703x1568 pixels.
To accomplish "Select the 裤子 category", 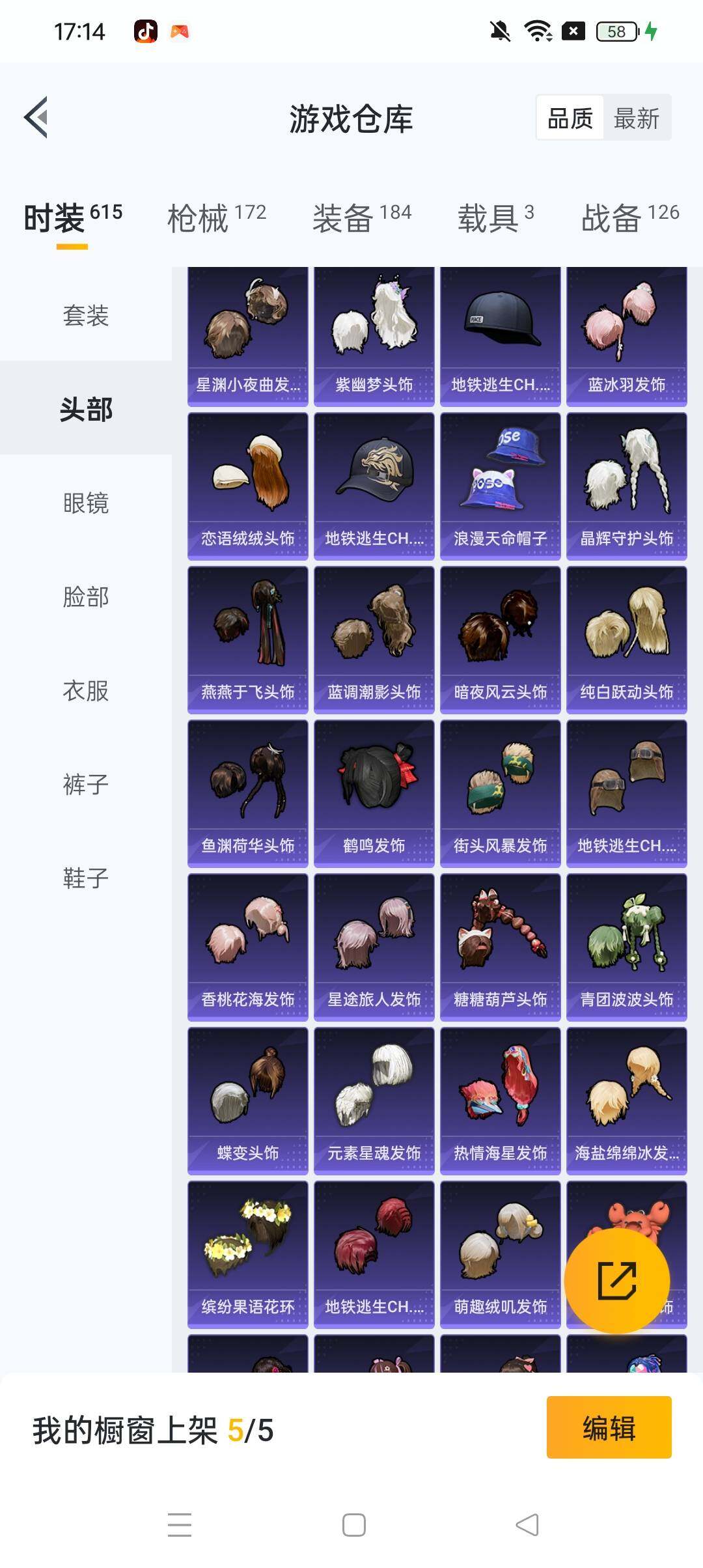I will [86, 785].
